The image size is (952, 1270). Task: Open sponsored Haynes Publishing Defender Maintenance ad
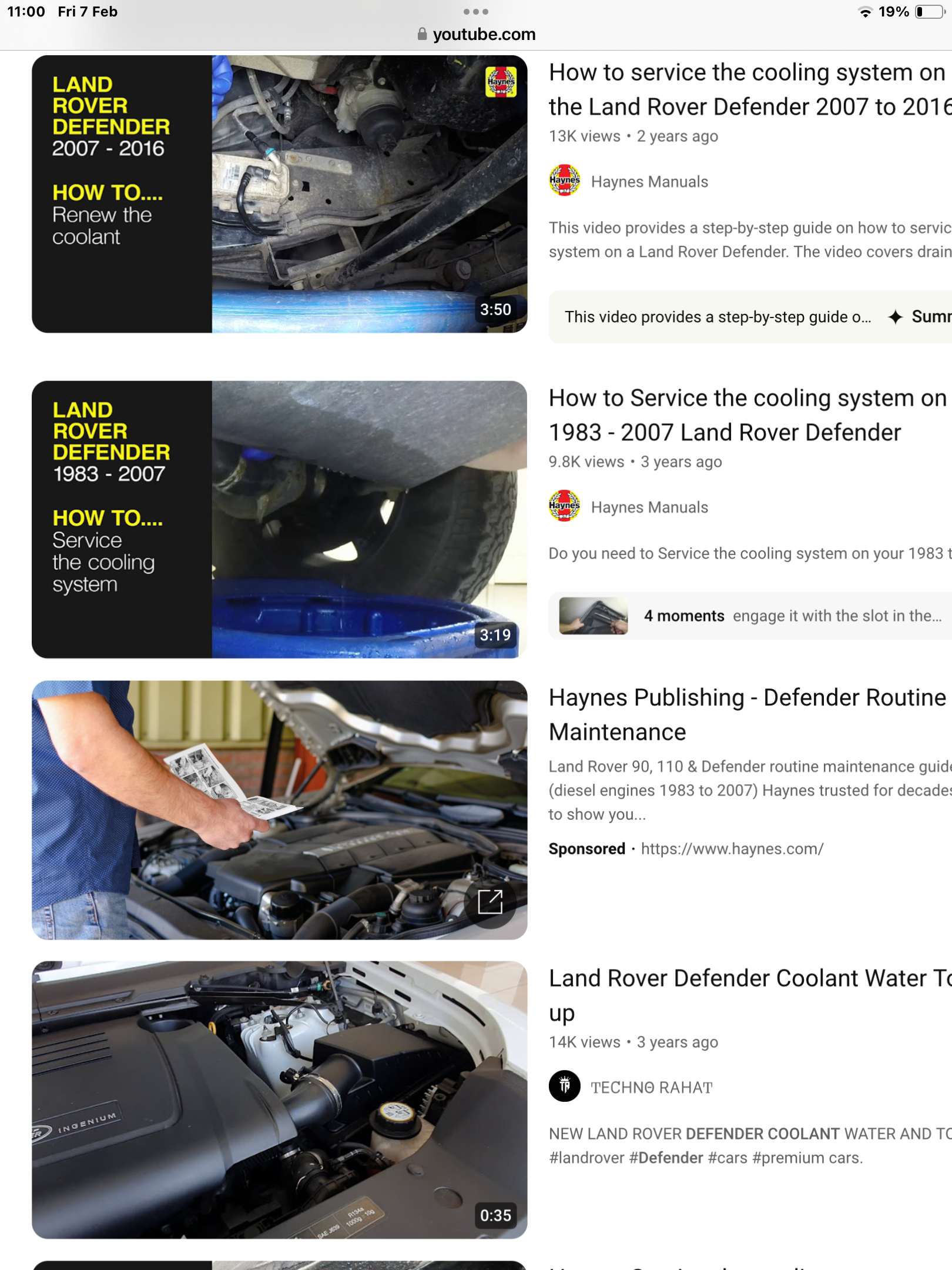(x=279, y=810)
